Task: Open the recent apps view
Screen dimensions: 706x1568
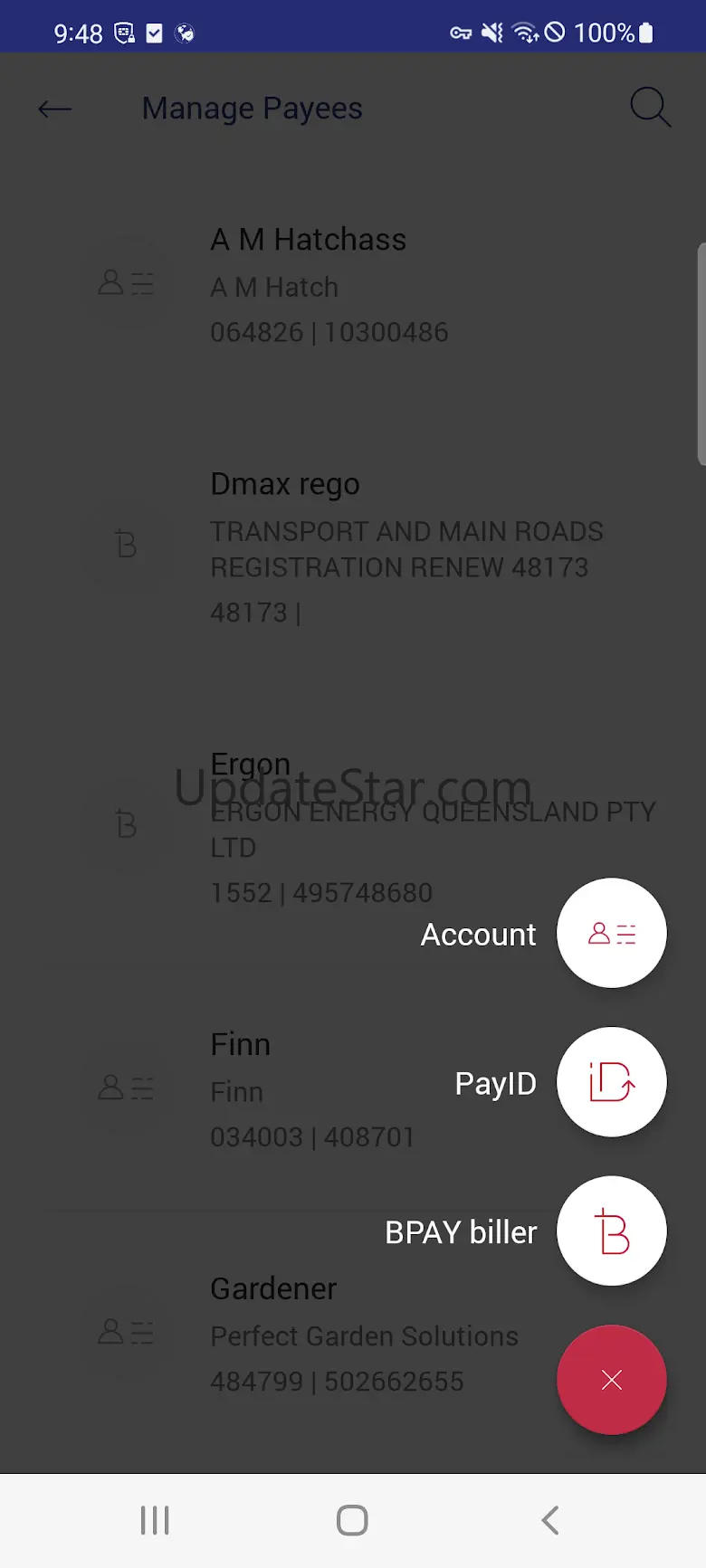Action: click(155, 1520)
